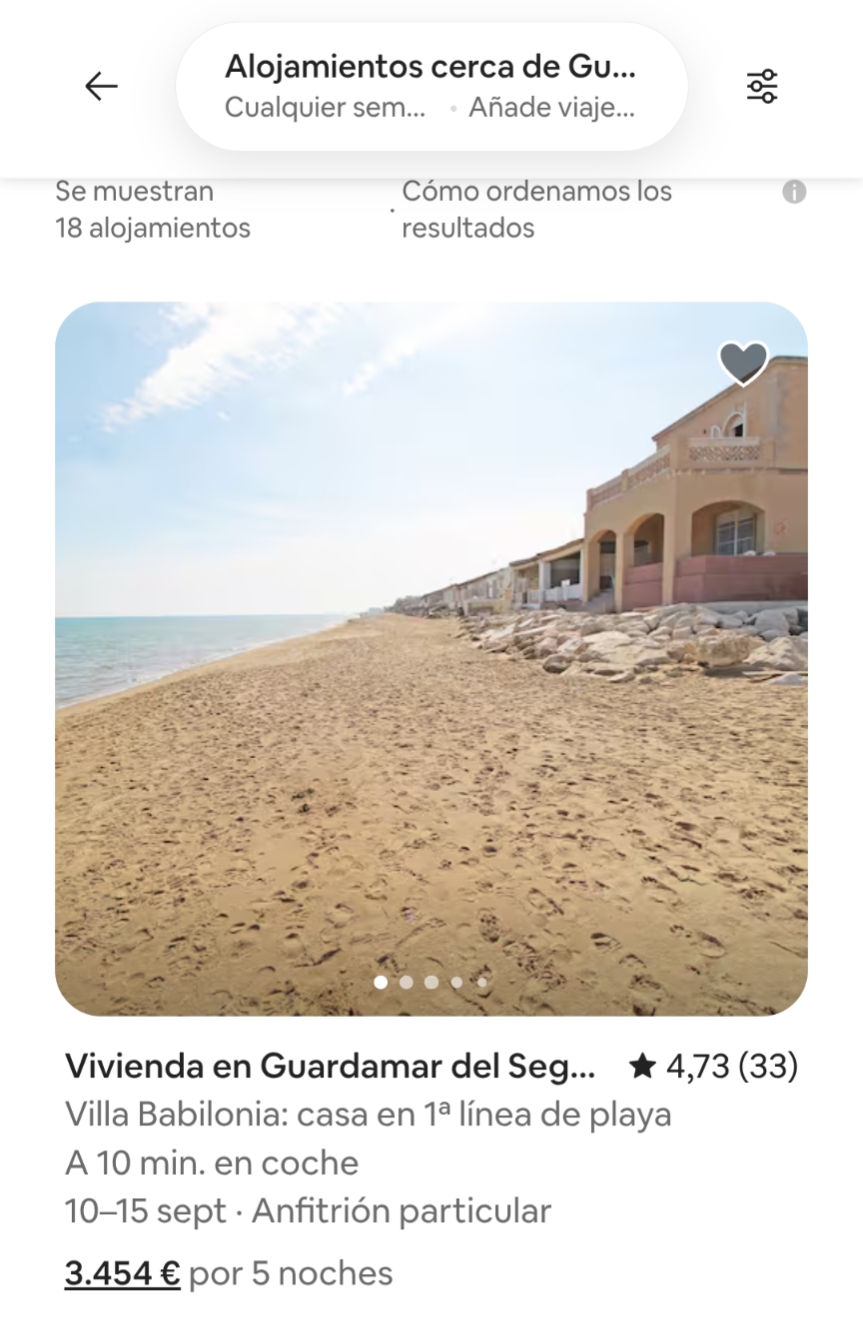Open the Villa Babilonia beach photo listing
Screen dimensions: 863x1325
click(x=431, y=658)
